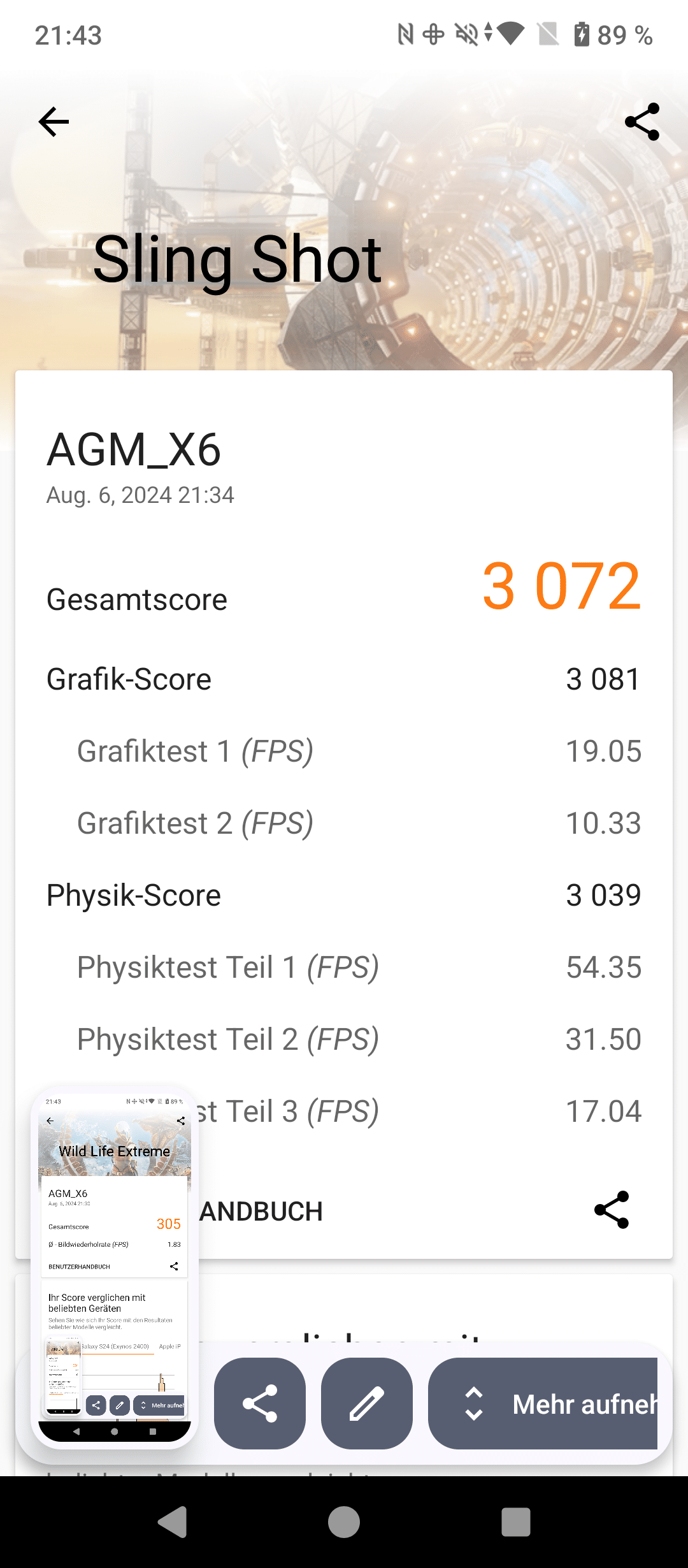Share the result via top-right icon
This screenshot has height=1568, width=688.
641,122
